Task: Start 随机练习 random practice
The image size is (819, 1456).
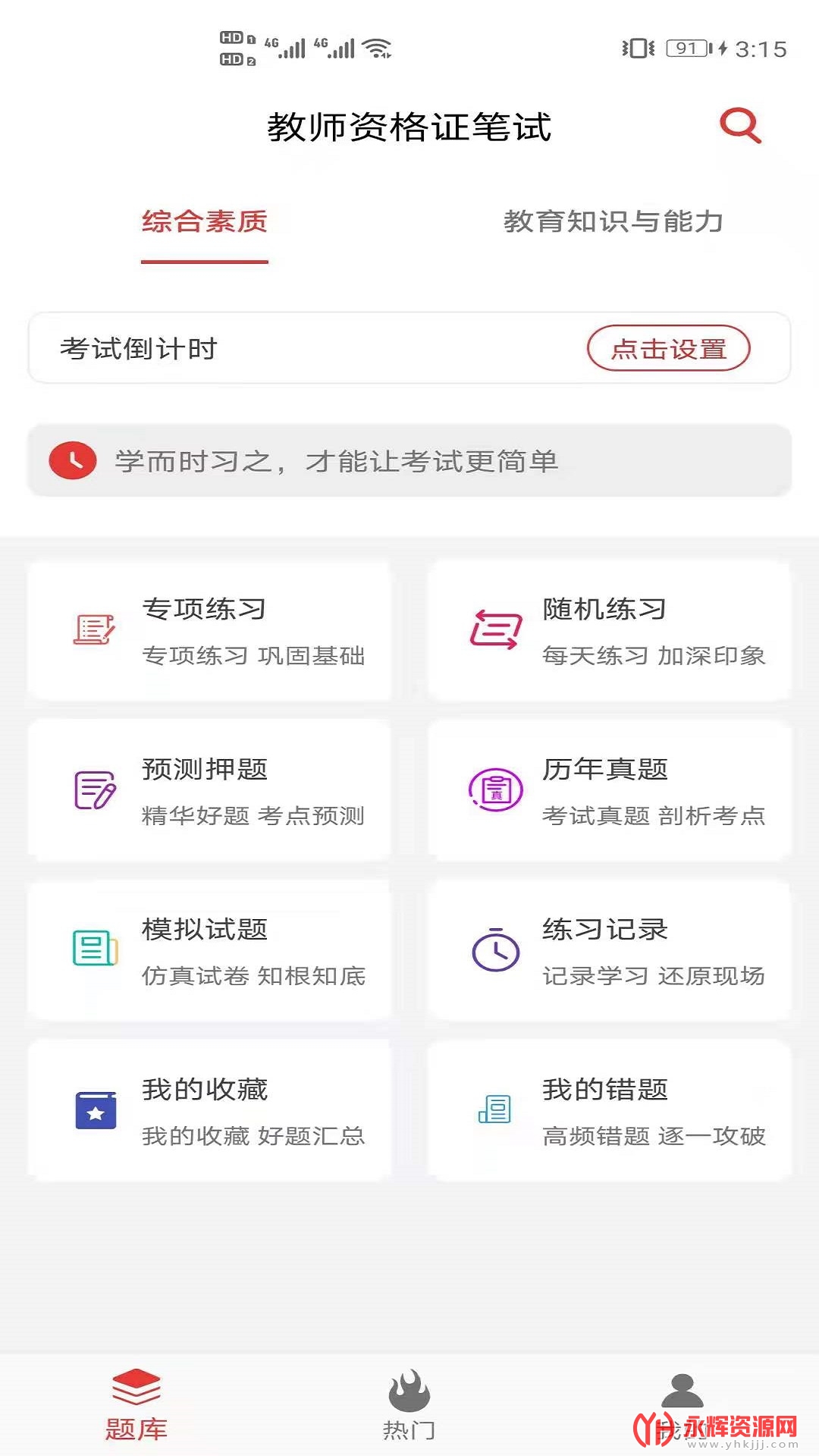Action: click(x=610, y=631)
